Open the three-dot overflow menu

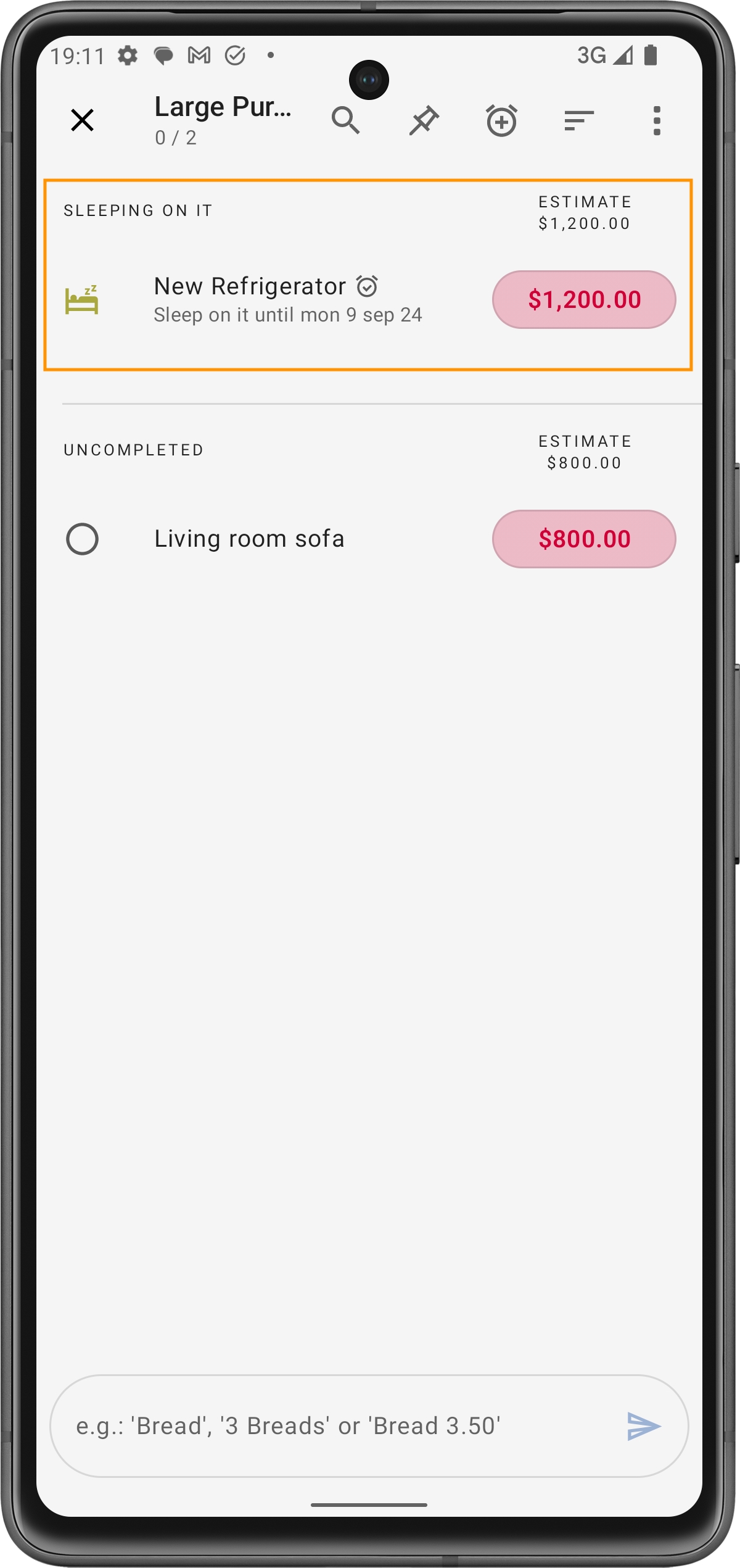[657, 120]
